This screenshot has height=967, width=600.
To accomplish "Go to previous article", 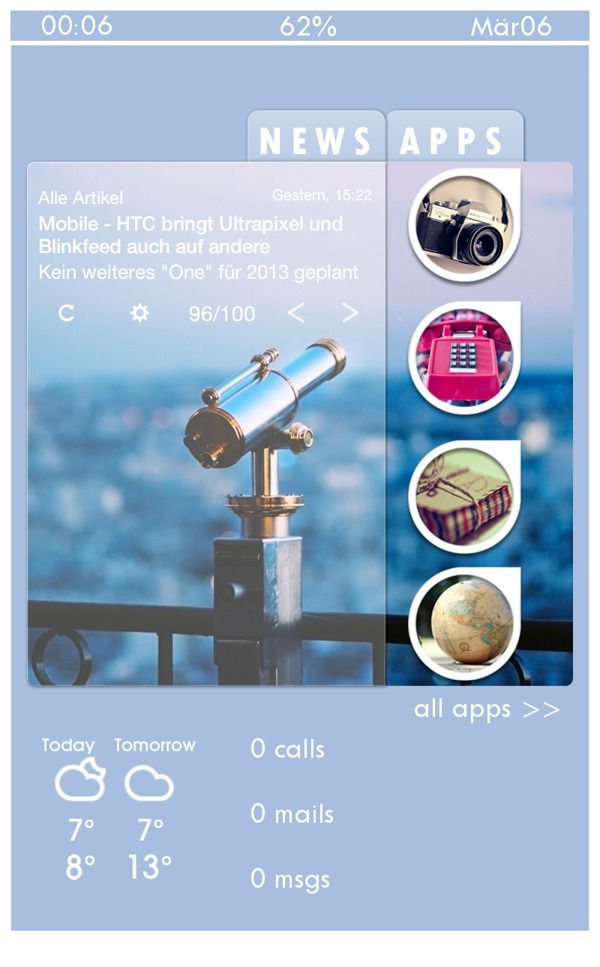I will tap(296, 313).
